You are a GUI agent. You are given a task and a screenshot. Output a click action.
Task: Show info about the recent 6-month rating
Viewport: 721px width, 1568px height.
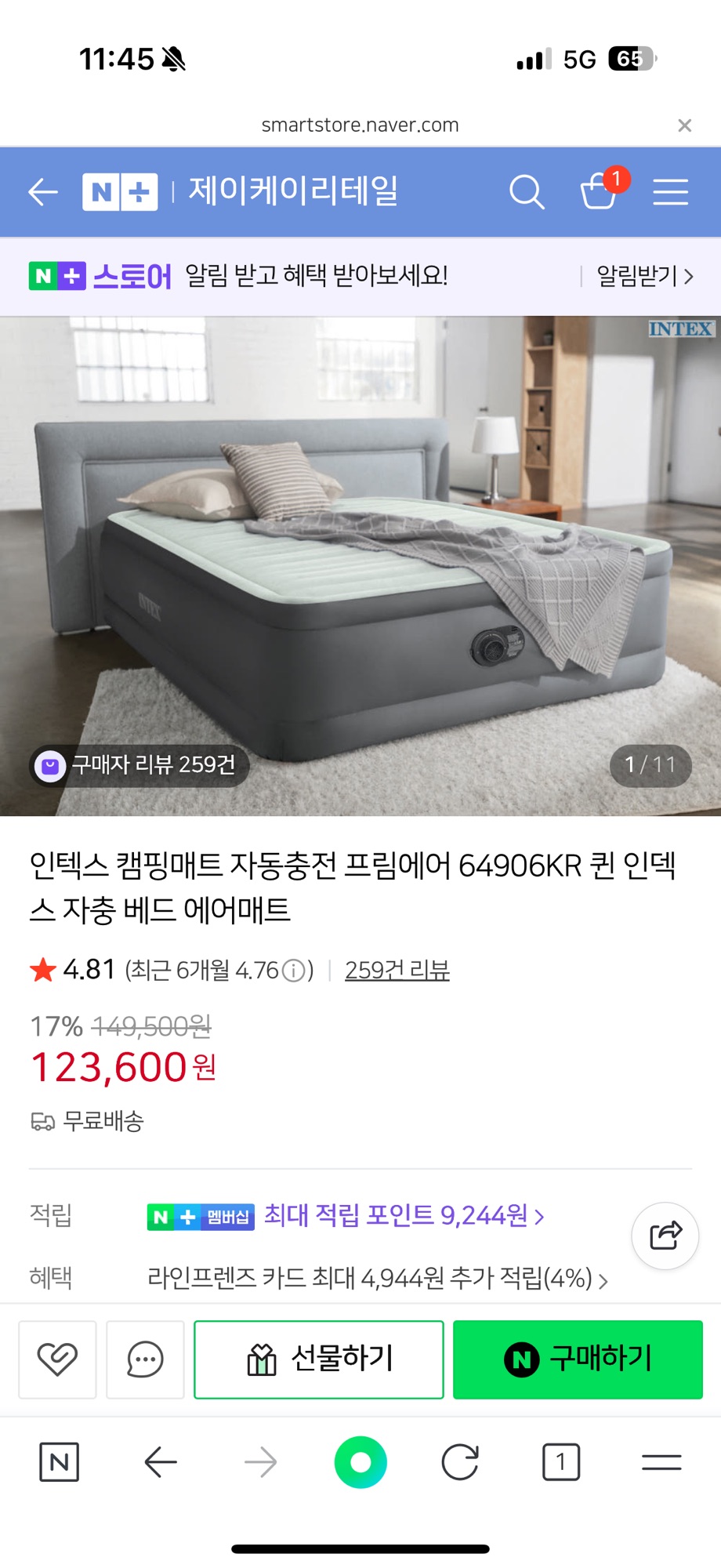(293, 971)
